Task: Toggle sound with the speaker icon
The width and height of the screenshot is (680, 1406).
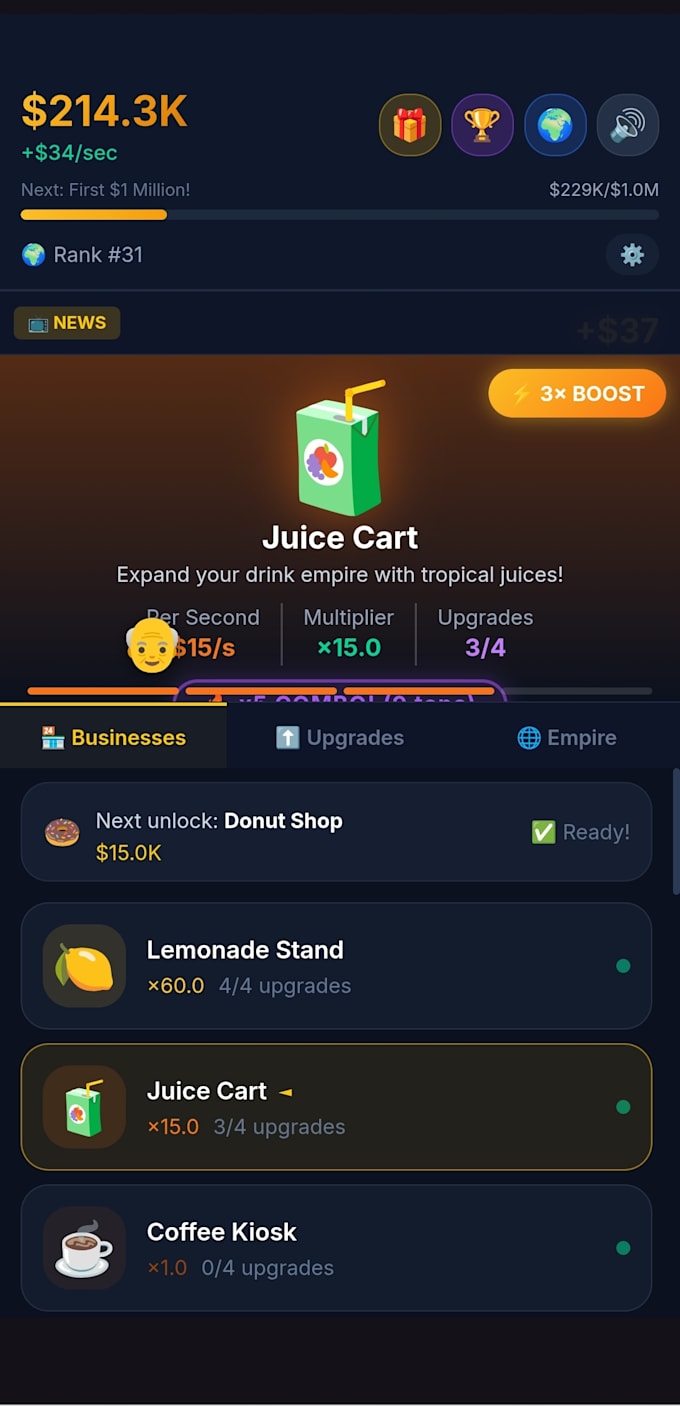Action: 628,125
